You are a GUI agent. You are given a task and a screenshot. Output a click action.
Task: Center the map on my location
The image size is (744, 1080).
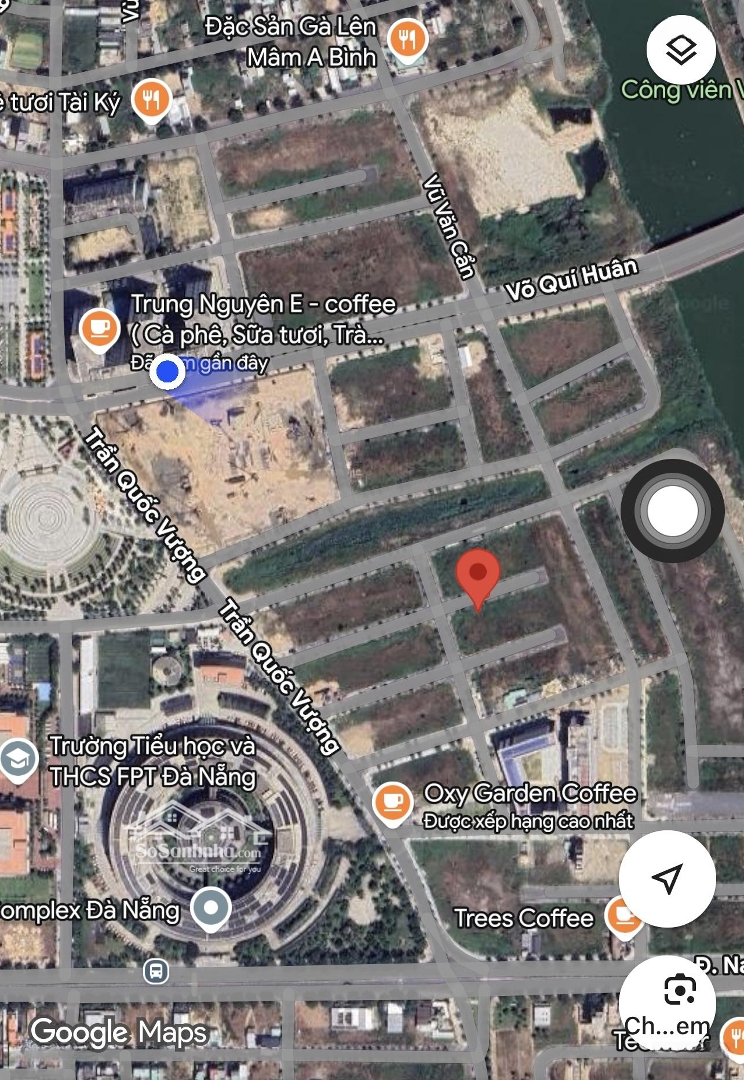pos(667,878)
